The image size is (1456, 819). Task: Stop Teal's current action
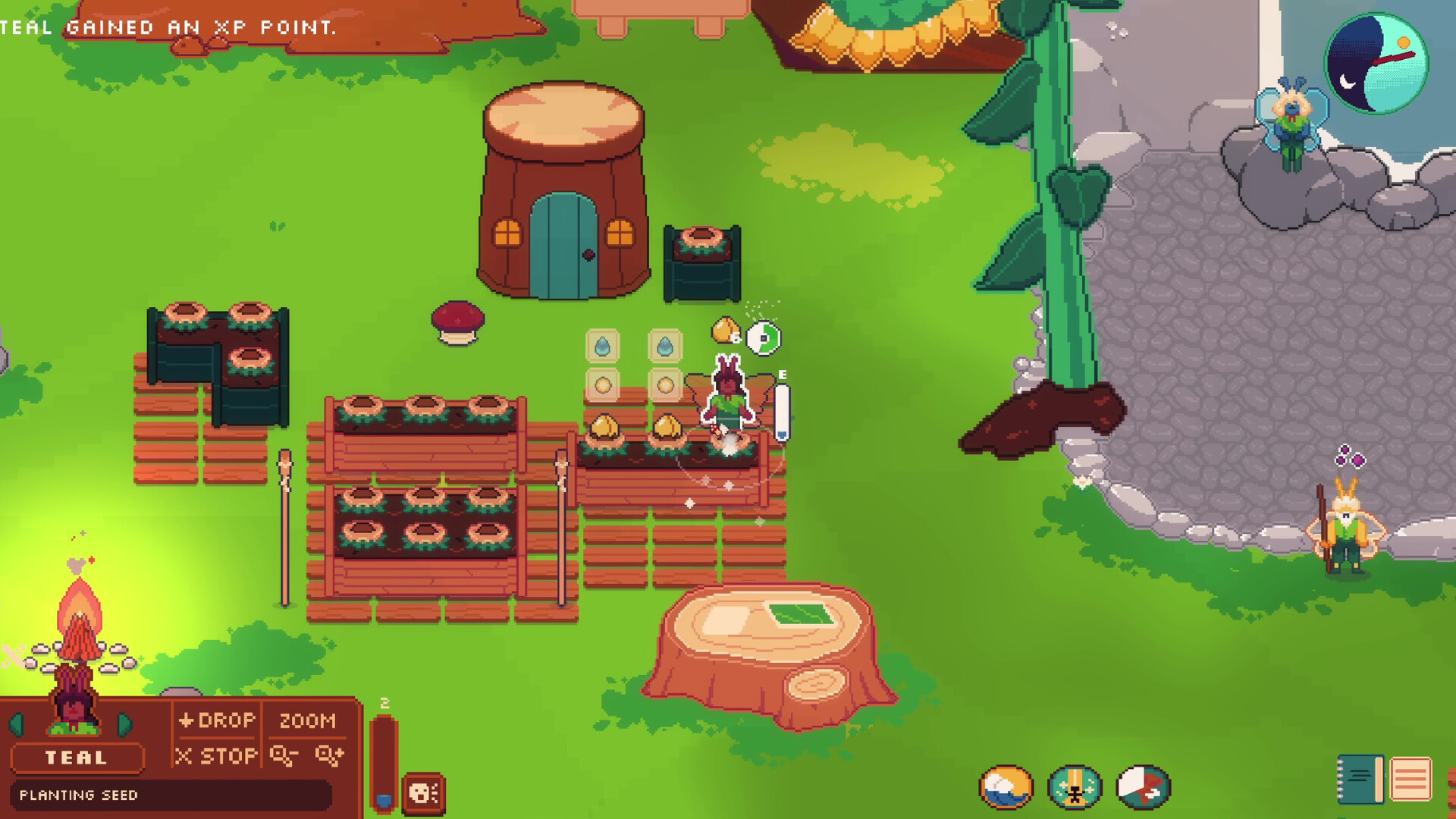coord(217,756)
